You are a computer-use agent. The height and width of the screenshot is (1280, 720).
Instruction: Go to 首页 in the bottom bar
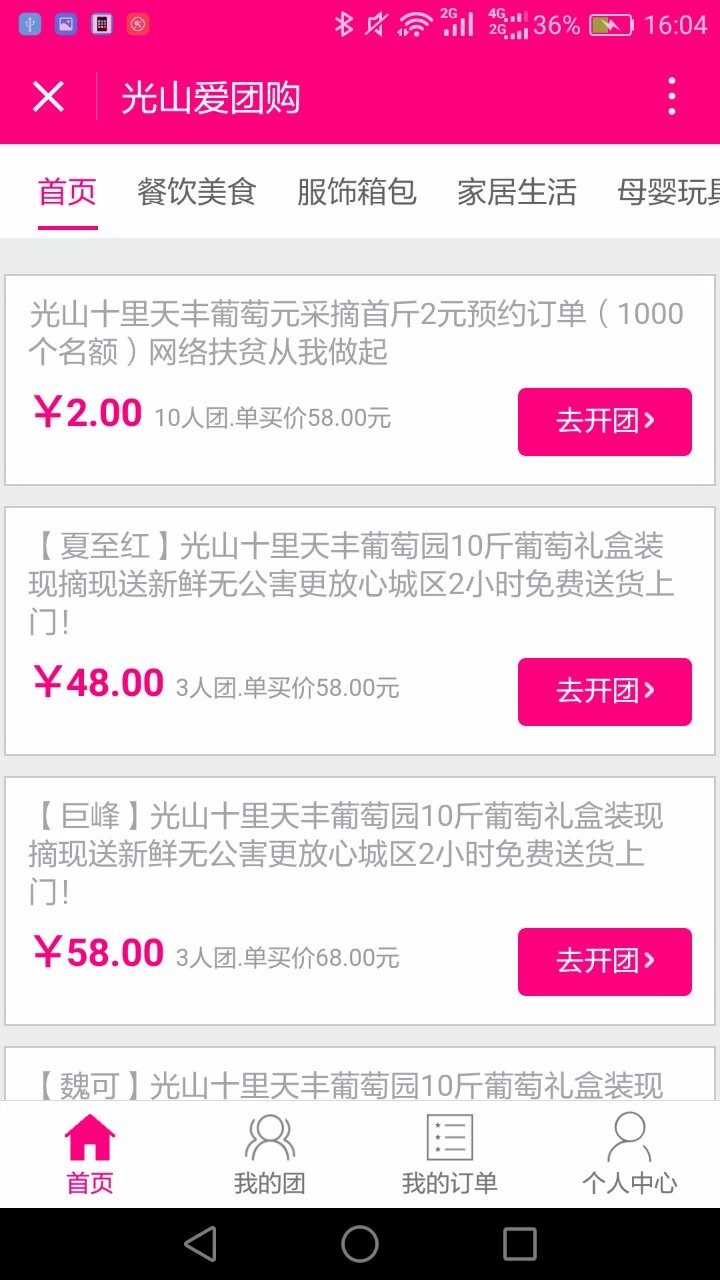[90, 1154]
